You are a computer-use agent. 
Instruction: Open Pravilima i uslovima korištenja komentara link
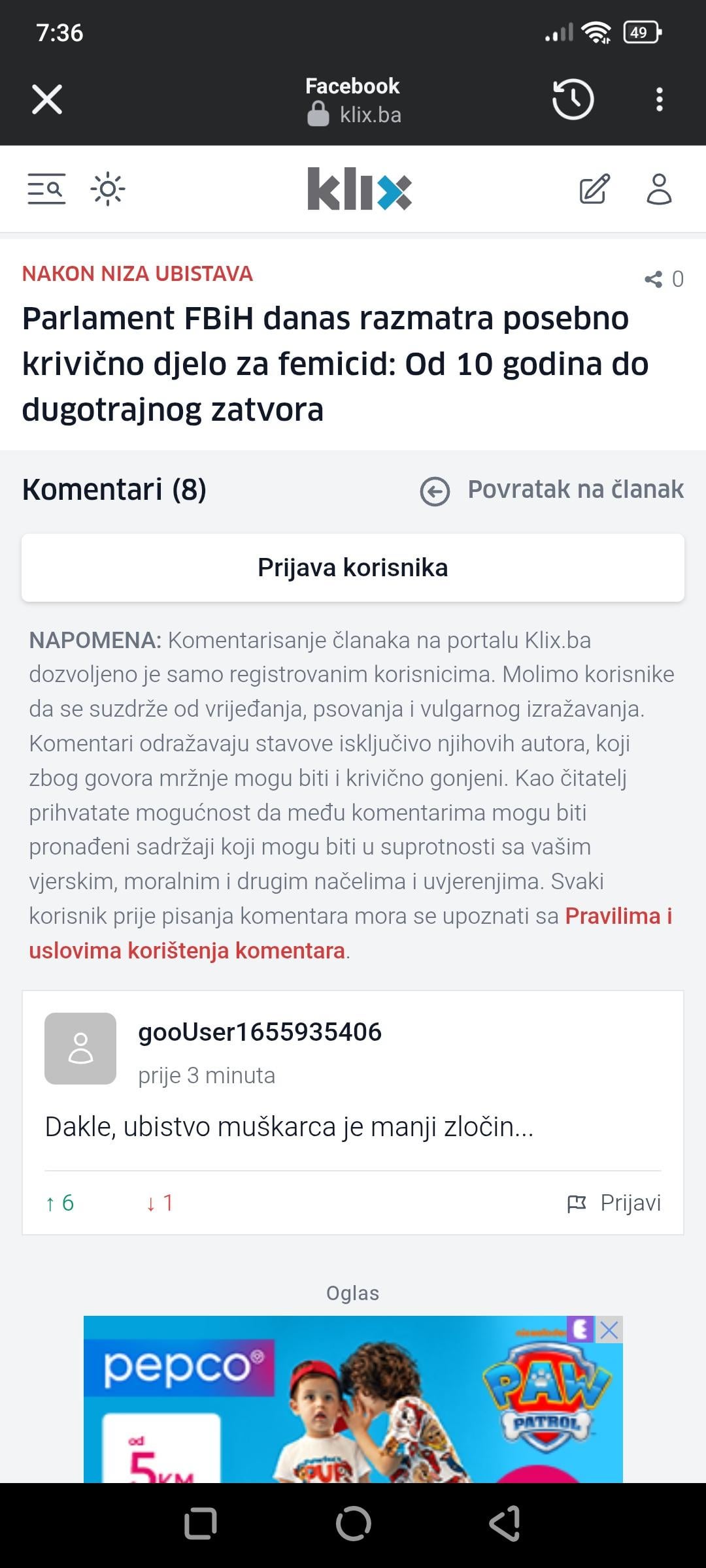click(350, 933)
